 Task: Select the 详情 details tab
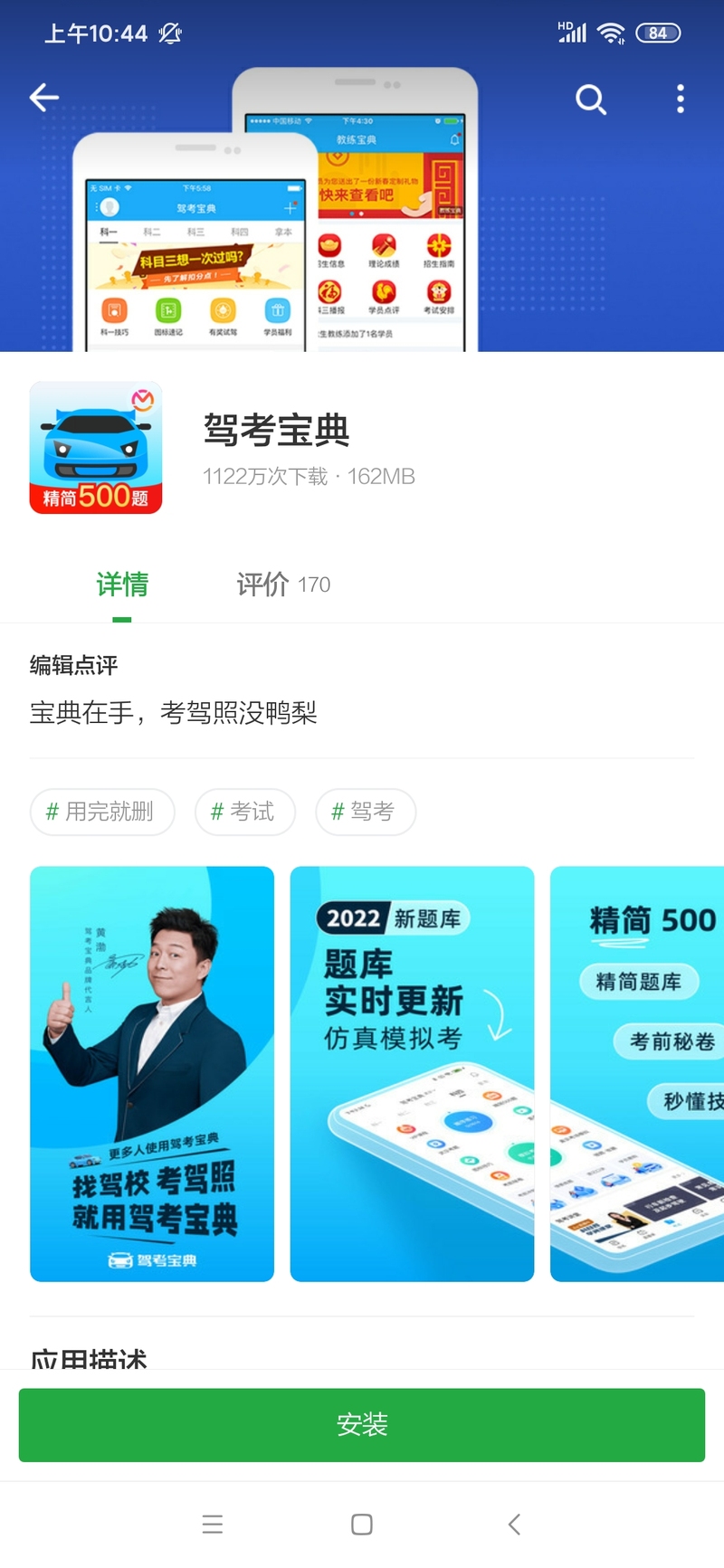click(122, 584)
